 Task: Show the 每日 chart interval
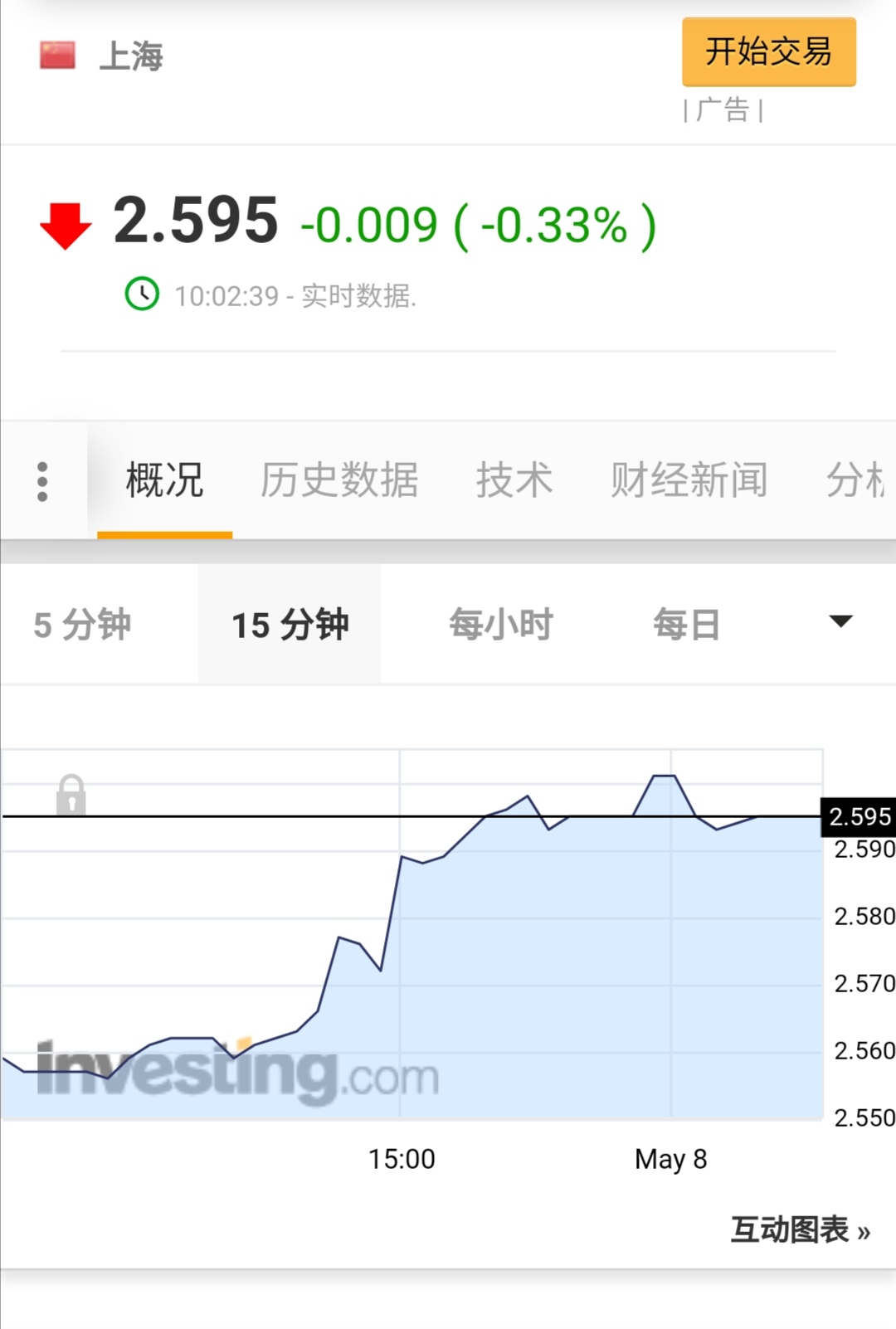686,625
